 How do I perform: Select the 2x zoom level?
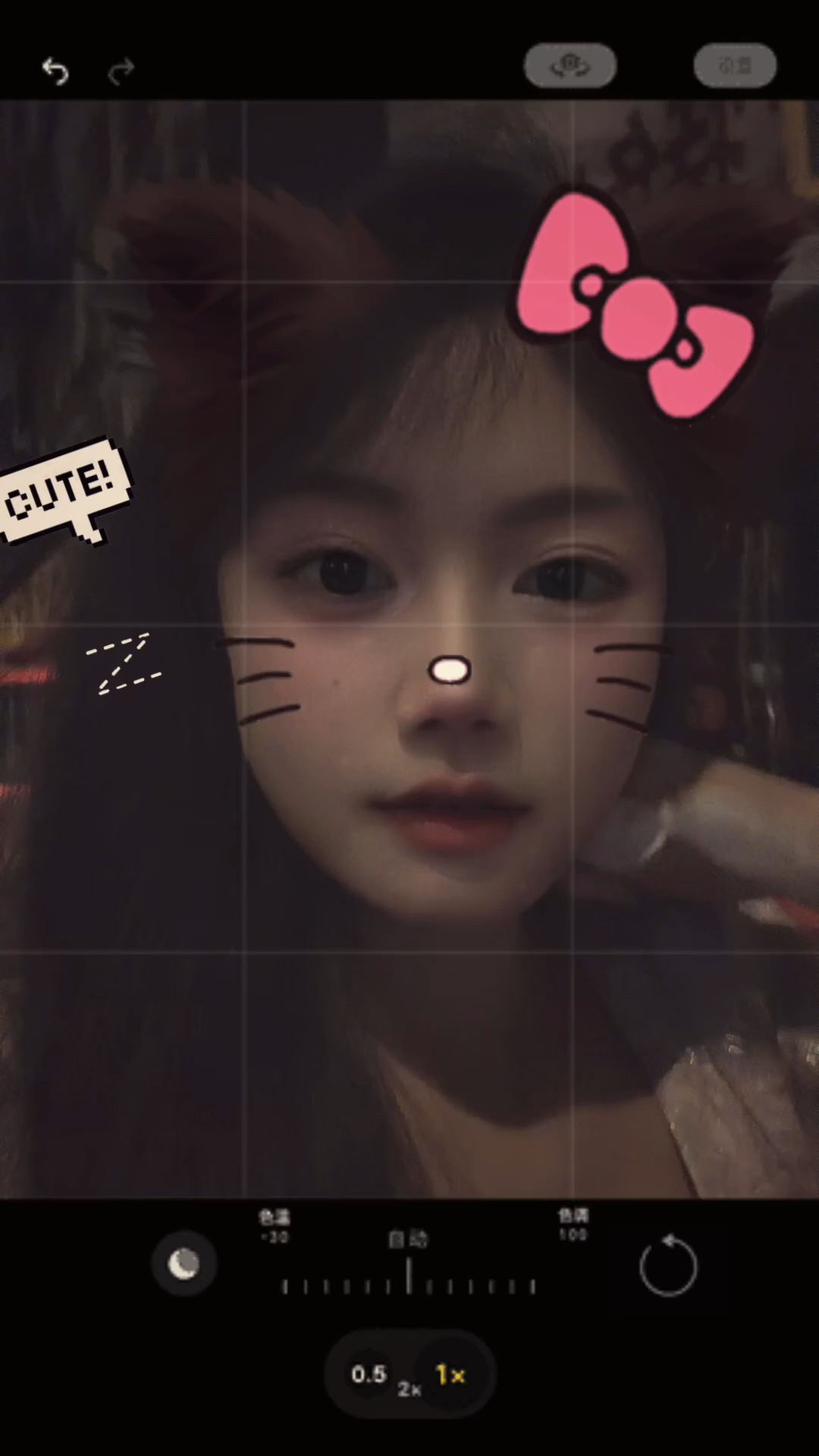coord(409,1389)
